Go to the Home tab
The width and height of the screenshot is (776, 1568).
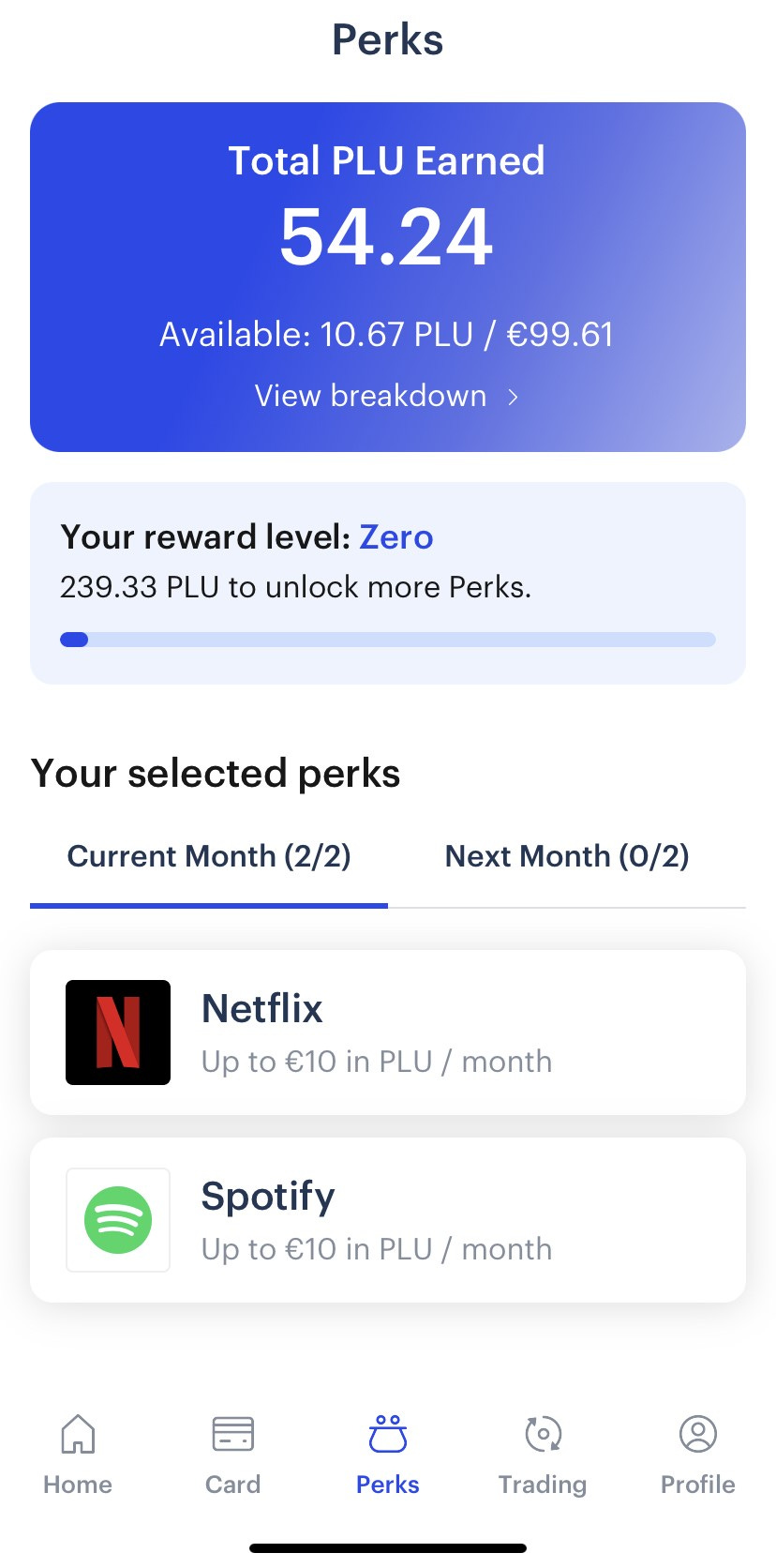pos(78,1455)
